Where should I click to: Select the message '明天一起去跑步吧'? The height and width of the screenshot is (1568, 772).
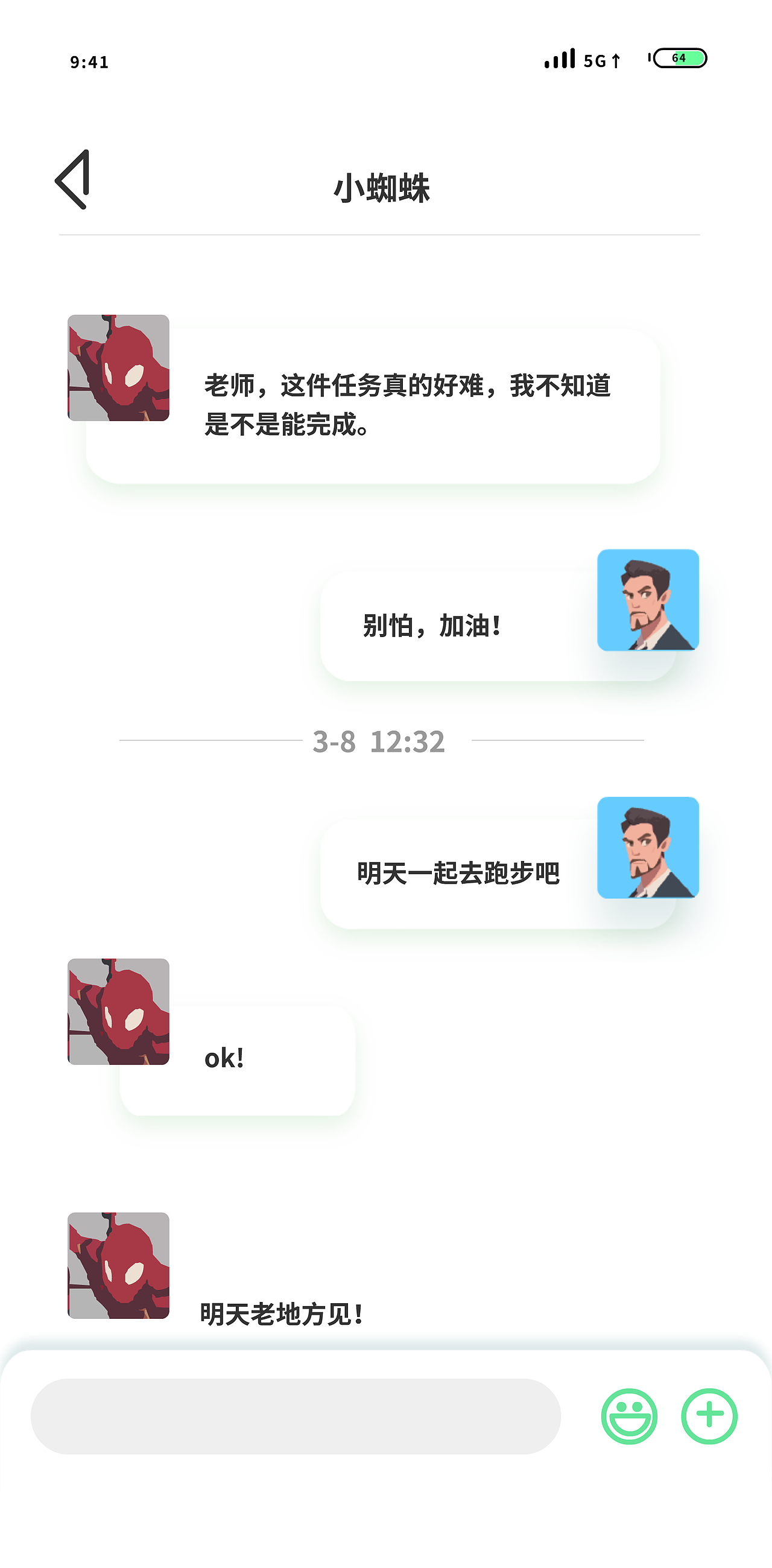tap(458, 872)
